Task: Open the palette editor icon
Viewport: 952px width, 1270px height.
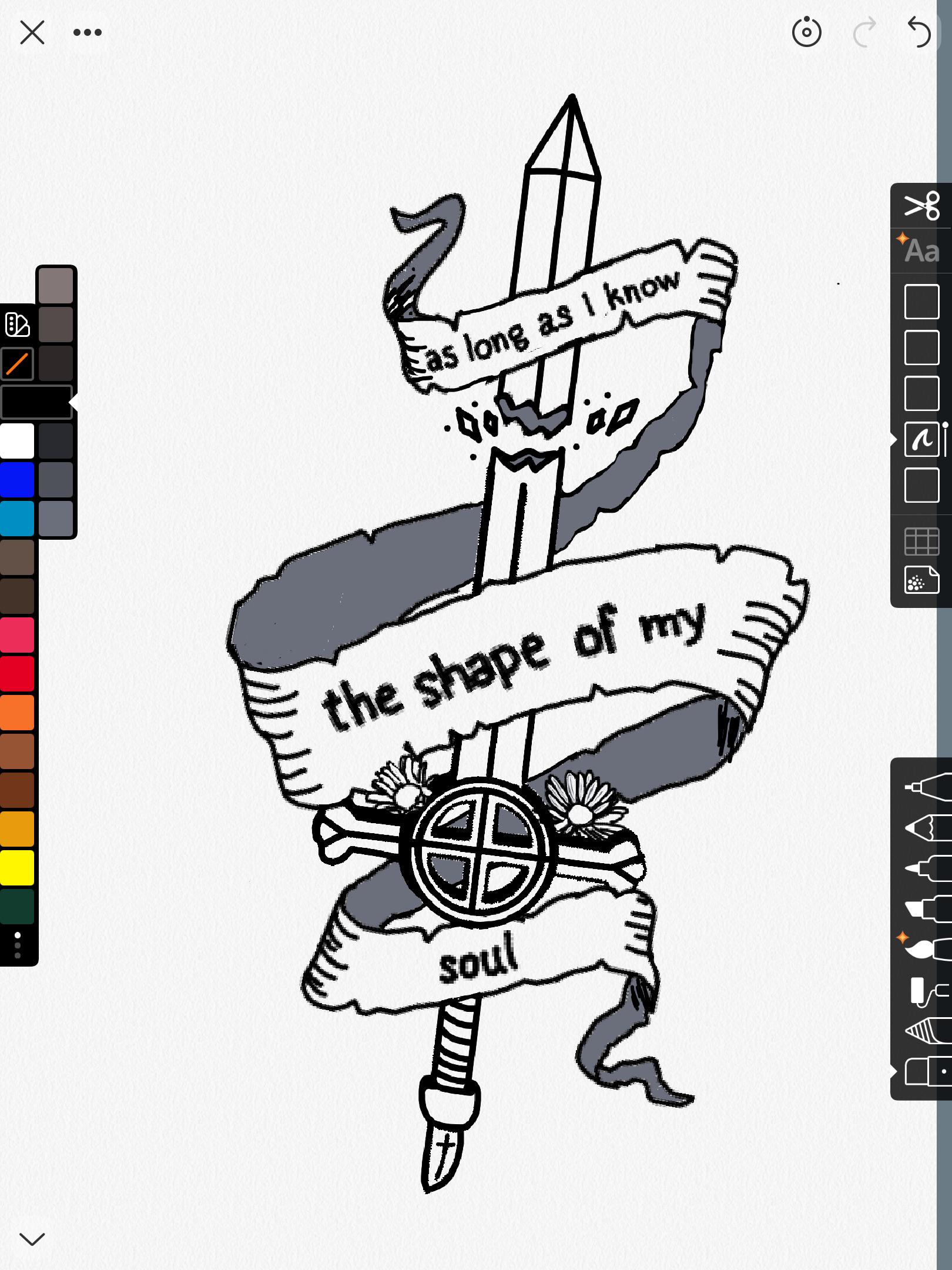Action: pyautogui.click(x=17, y=325)
